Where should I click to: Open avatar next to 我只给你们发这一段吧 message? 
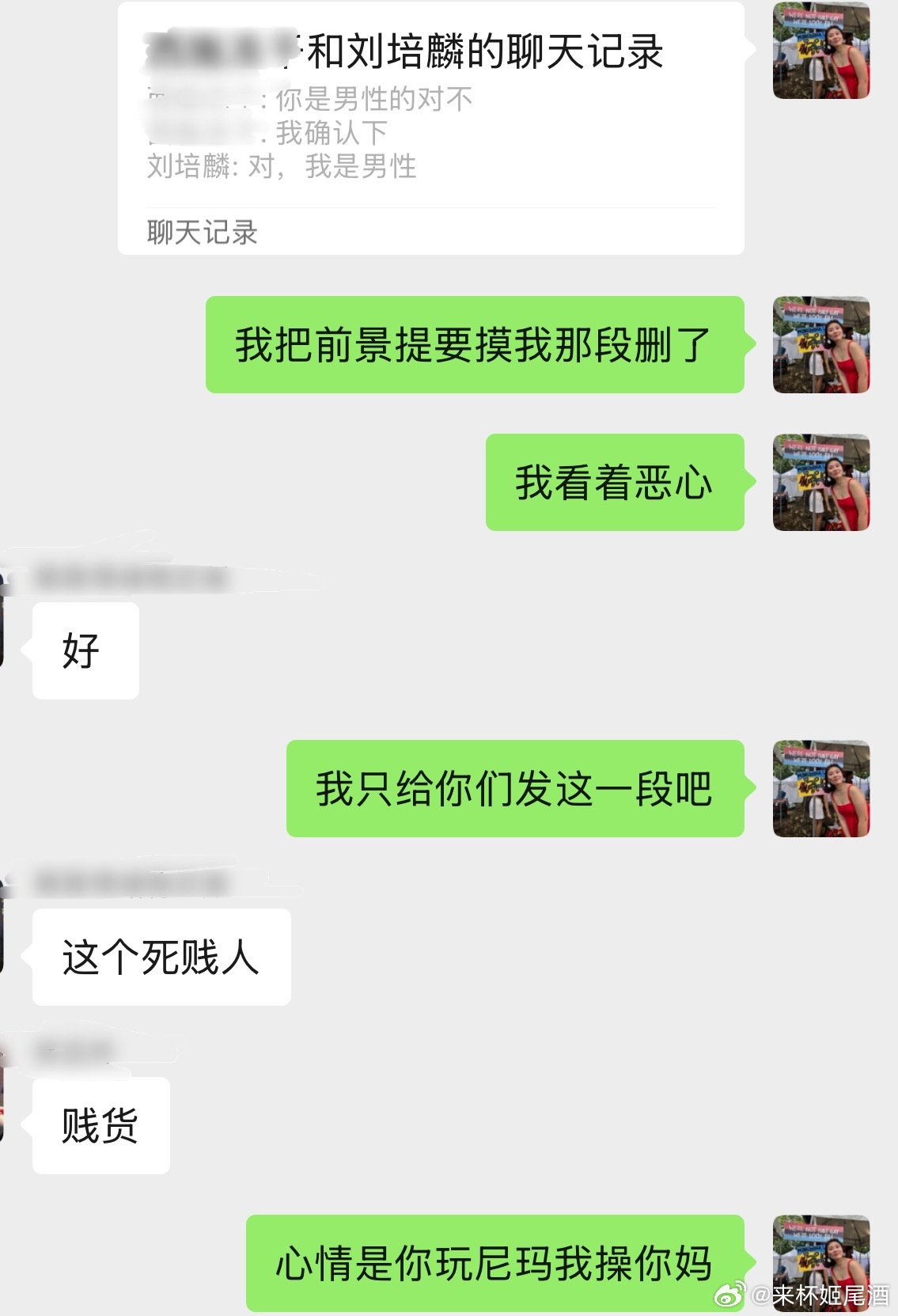[x=820, y=788]
